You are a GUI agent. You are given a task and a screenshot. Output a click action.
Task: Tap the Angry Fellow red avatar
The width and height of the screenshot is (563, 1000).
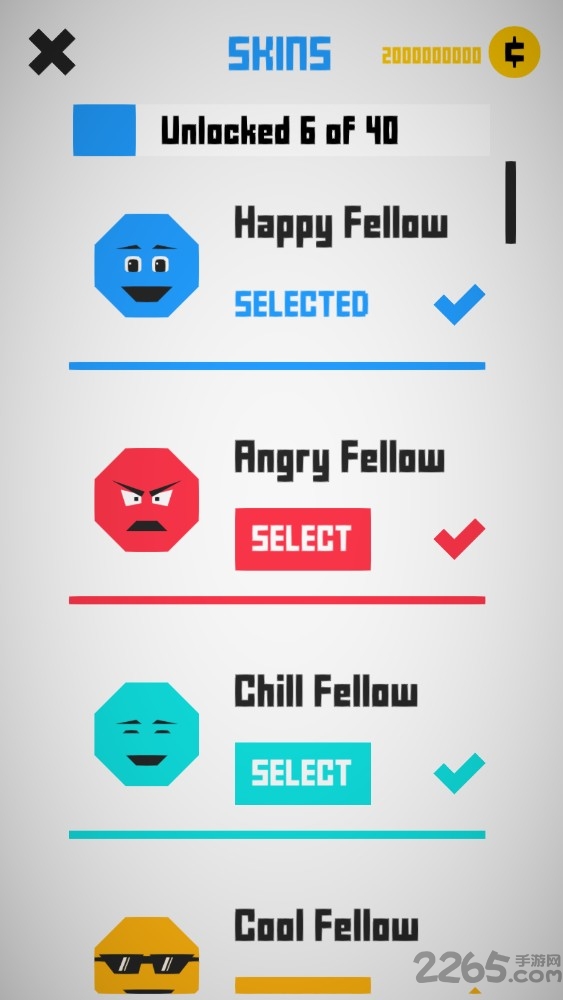[x=147, y=499]
